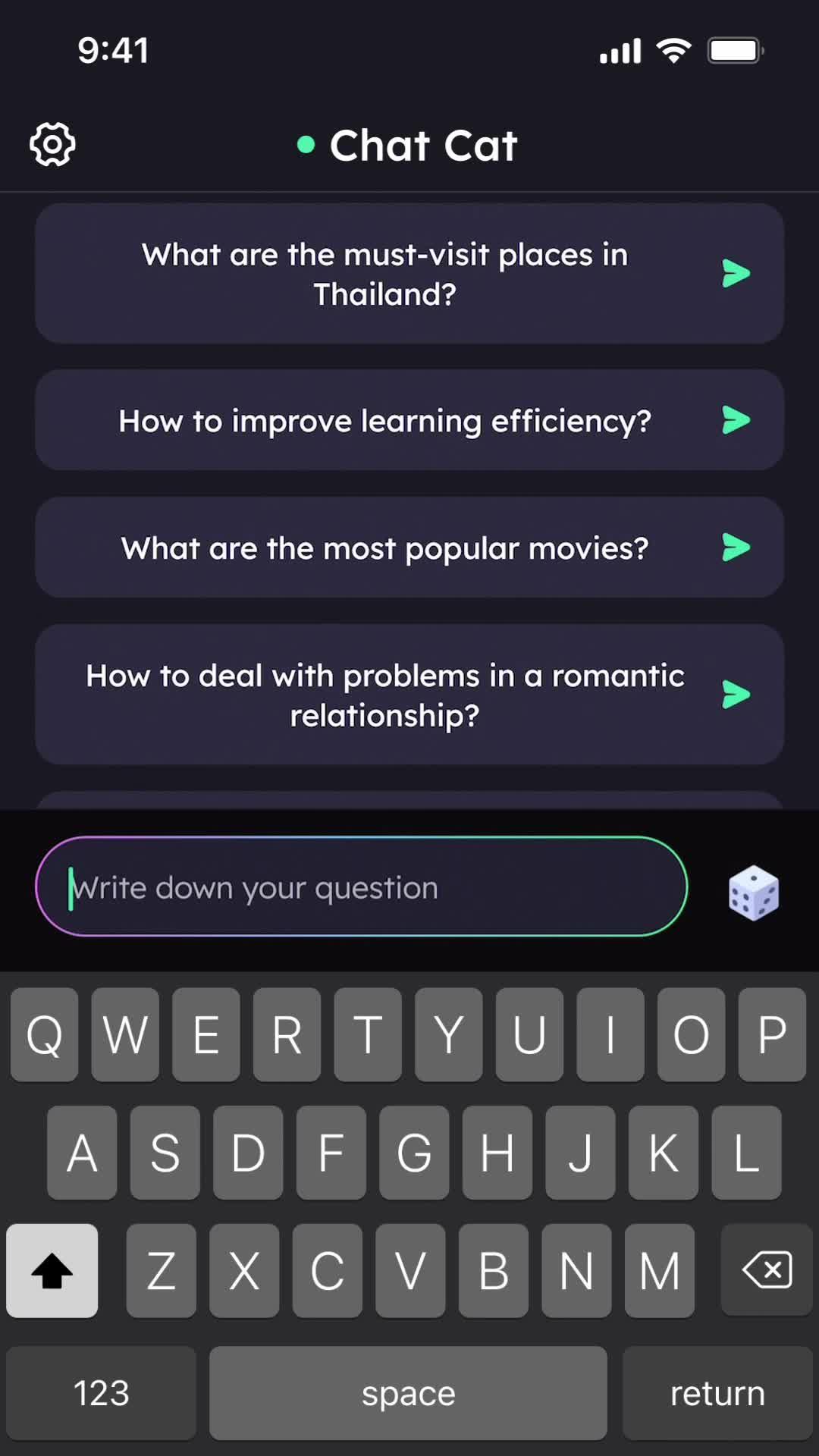Tap the dice to get a random question
The width and height of the screenshot is (819, 1456).
[753, 893]
